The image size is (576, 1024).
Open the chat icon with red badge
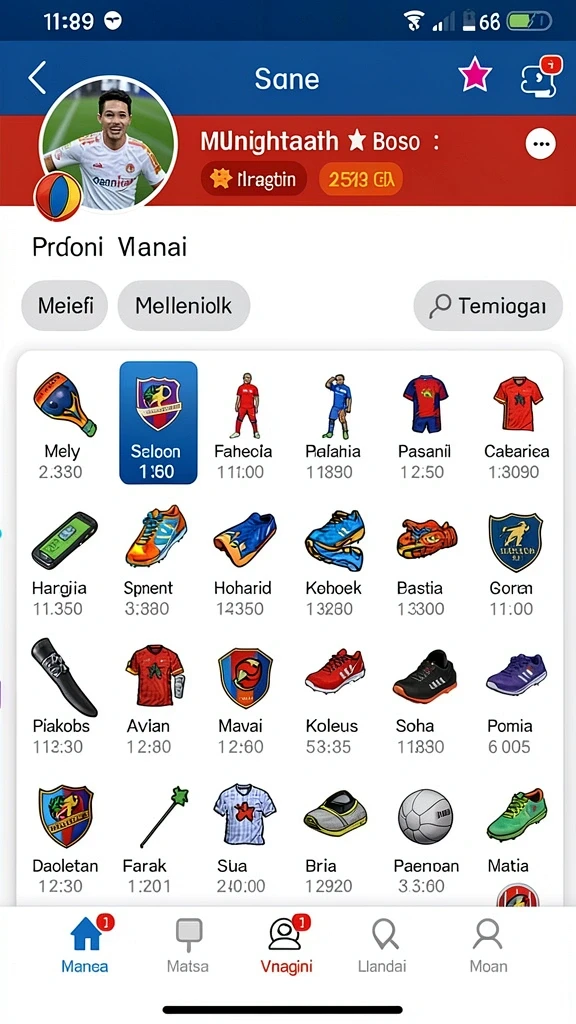(539, 78)
